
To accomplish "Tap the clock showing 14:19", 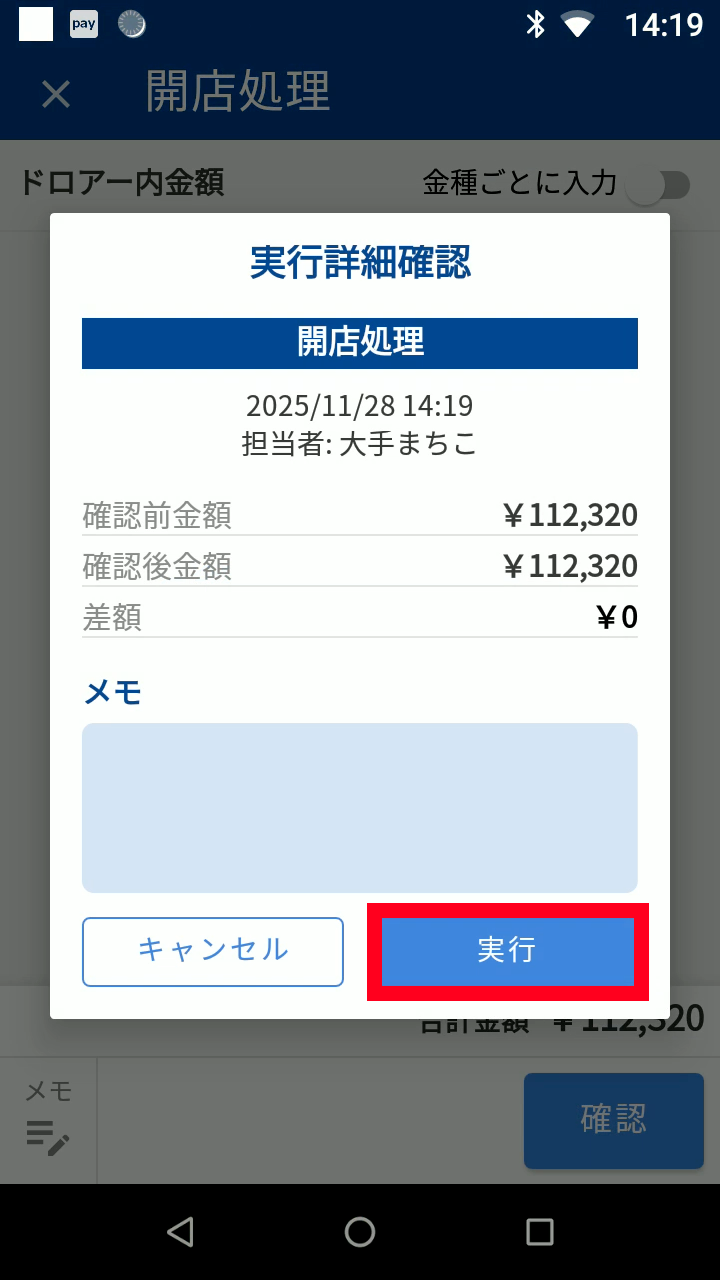I will (x=666, y=23).
